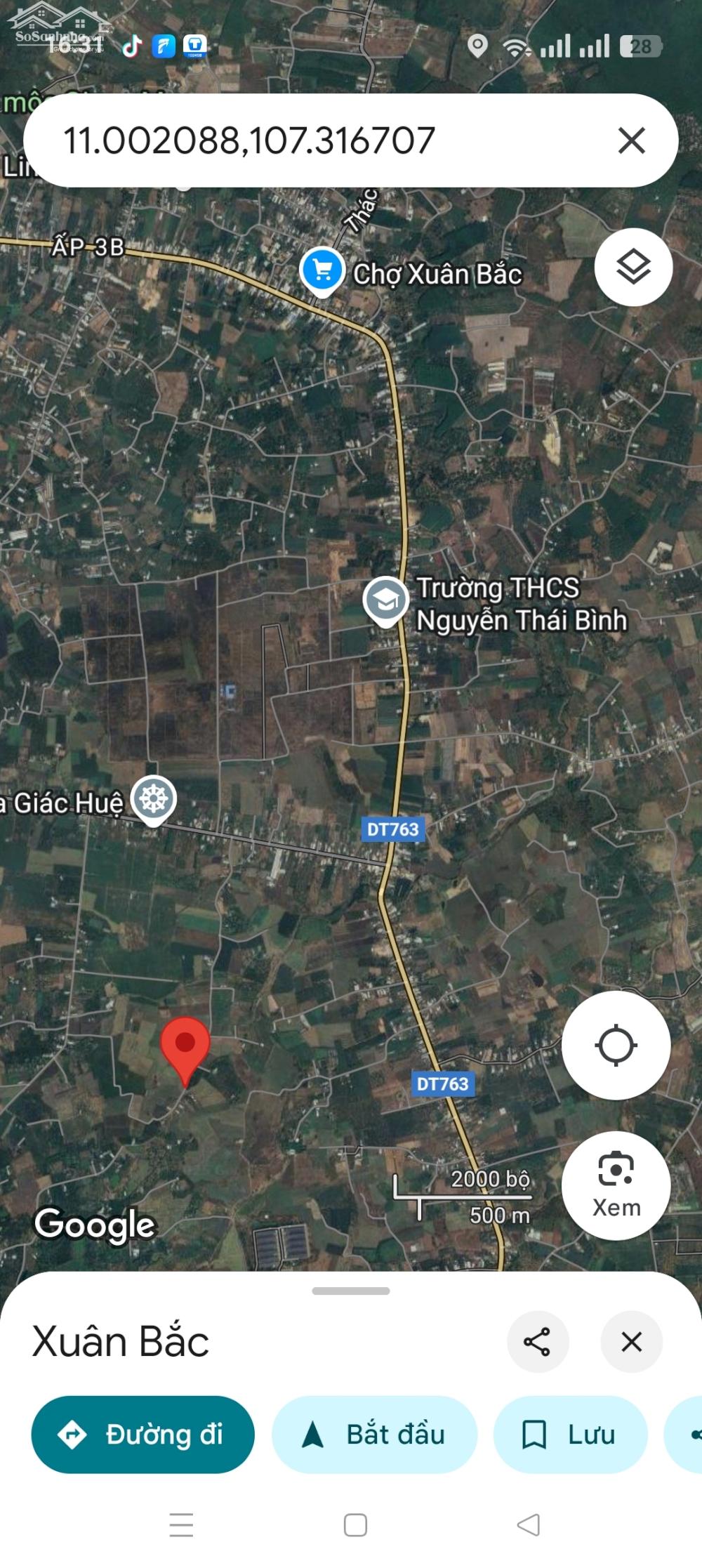The image size is (702, 1568).
Task: Share the Xuân Bắc location
Action: click(537, 1342)
